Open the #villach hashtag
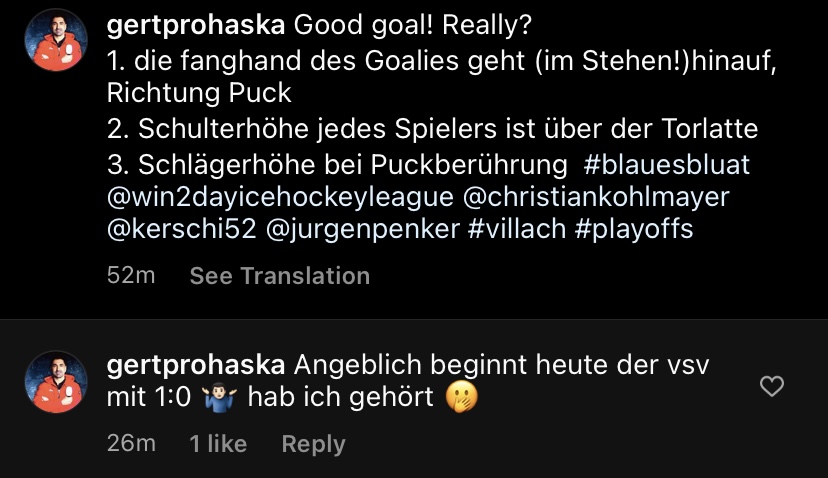 point(518,229)
